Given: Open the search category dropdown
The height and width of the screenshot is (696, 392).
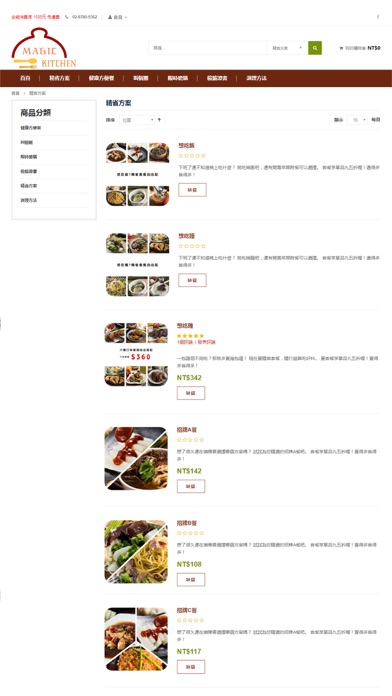Looking at the screenshot, I should pyautogui.click(x=287, y=48).
